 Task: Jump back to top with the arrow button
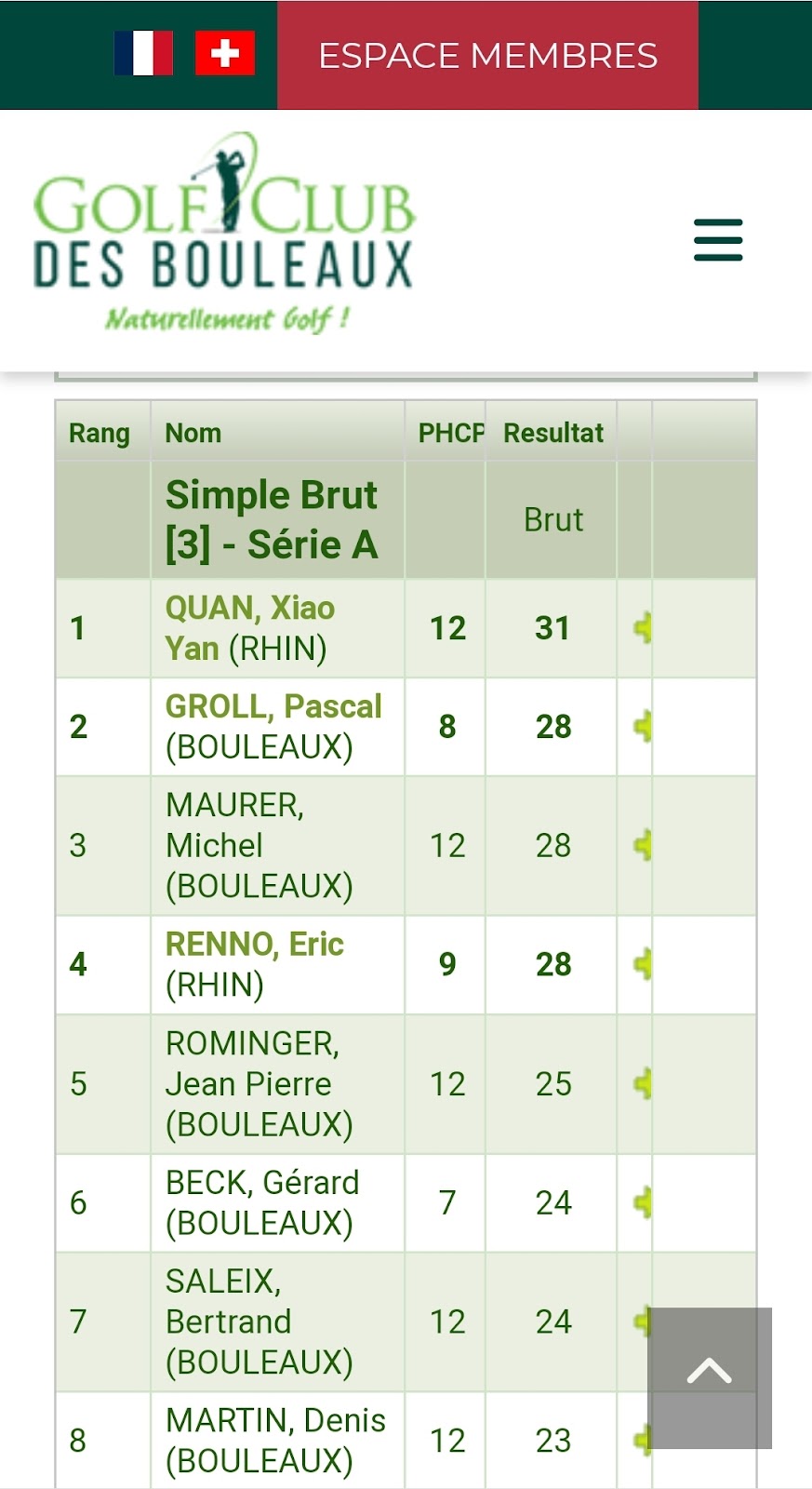pyautogui.click(x=709, y=1377)
